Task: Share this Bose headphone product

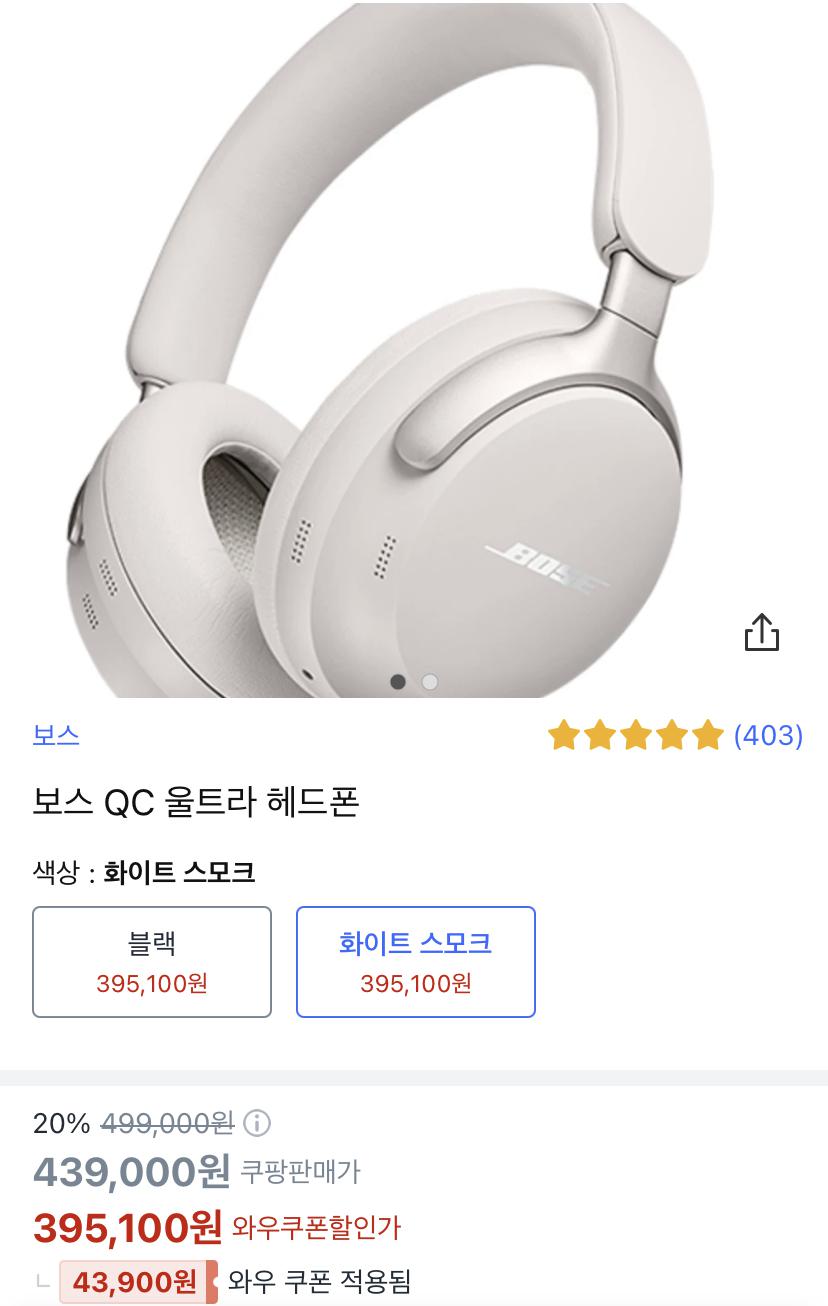Action: click(x=761, y=632)
